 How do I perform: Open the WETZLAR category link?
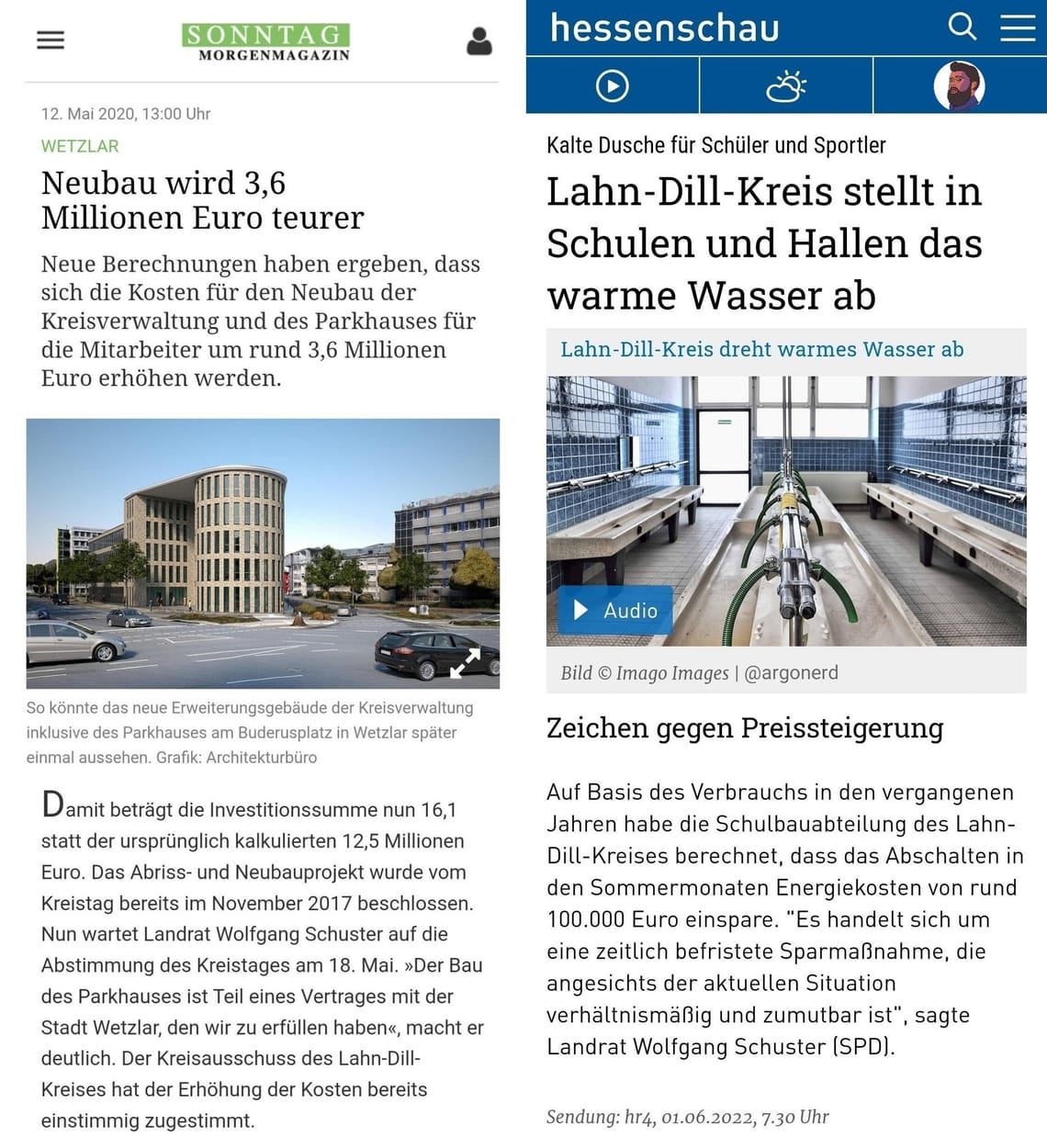click(79, 146)
